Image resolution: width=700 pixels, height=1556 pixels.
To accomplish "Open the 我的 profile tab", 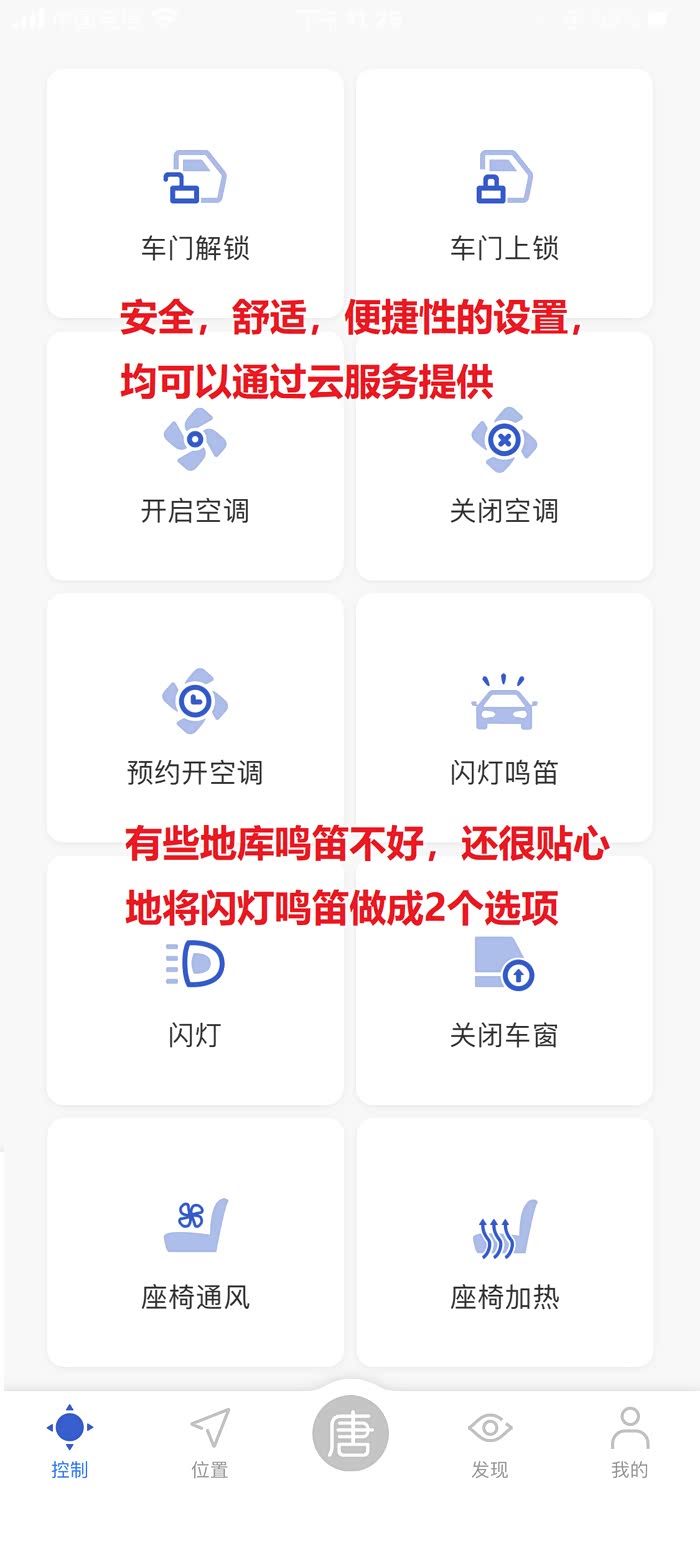I will coord(630,1442).
